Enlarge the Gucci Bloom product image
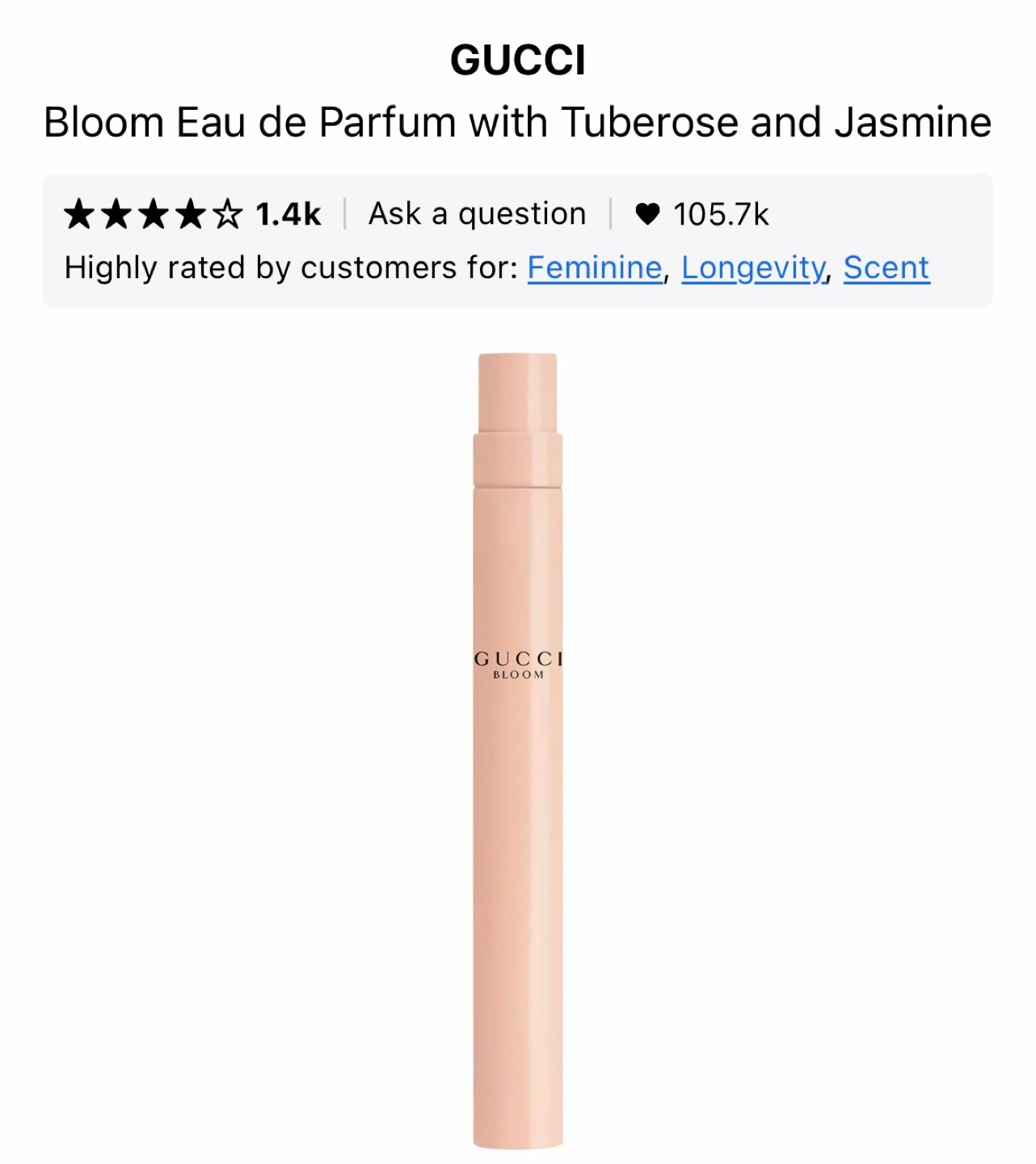Viewport: 1036px width, 1164px height. pyautogui.click(x=518, y=749)
